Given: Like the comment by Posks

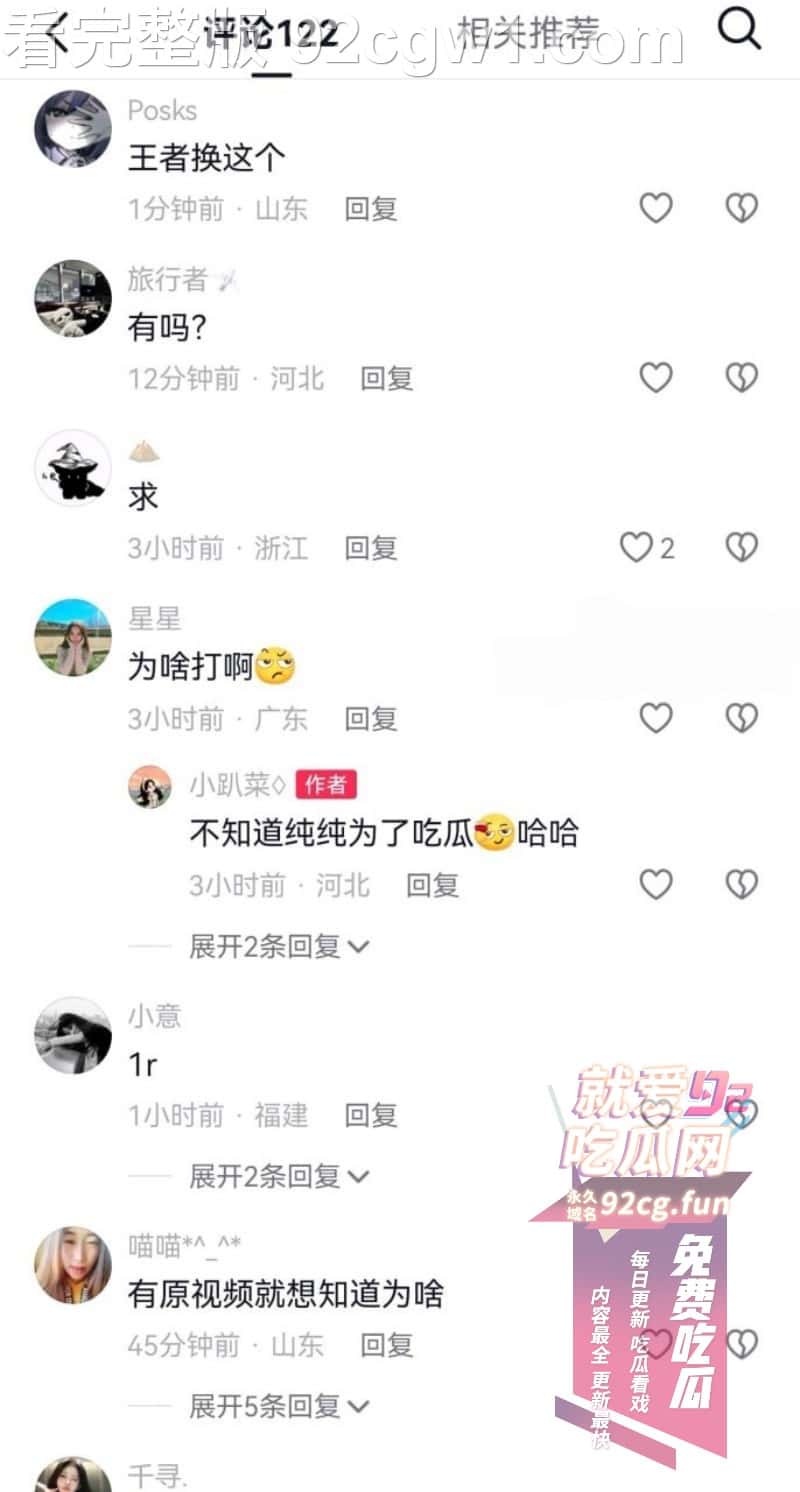Looking at the screenshot, I should click(656, 208).
